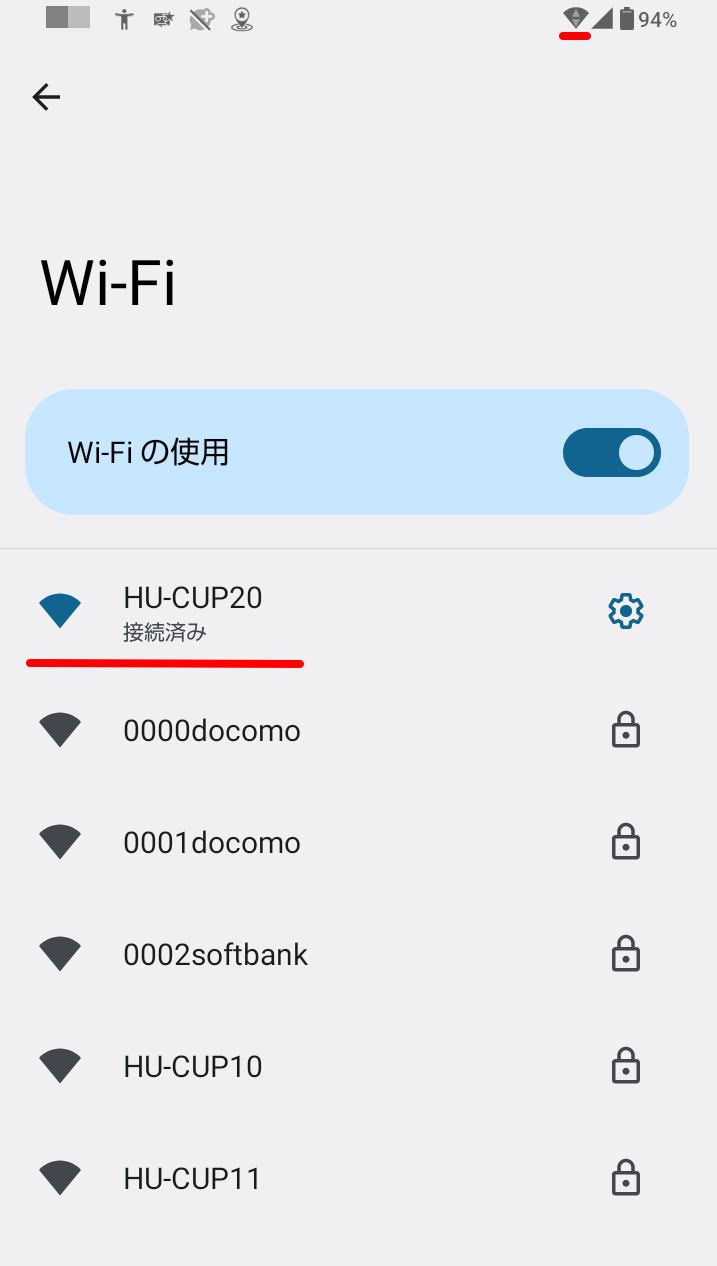This screenshot has width=717, height=1266.
Task: Turn off the Wi-Fi の使用 switch
Action: point(611,452)
